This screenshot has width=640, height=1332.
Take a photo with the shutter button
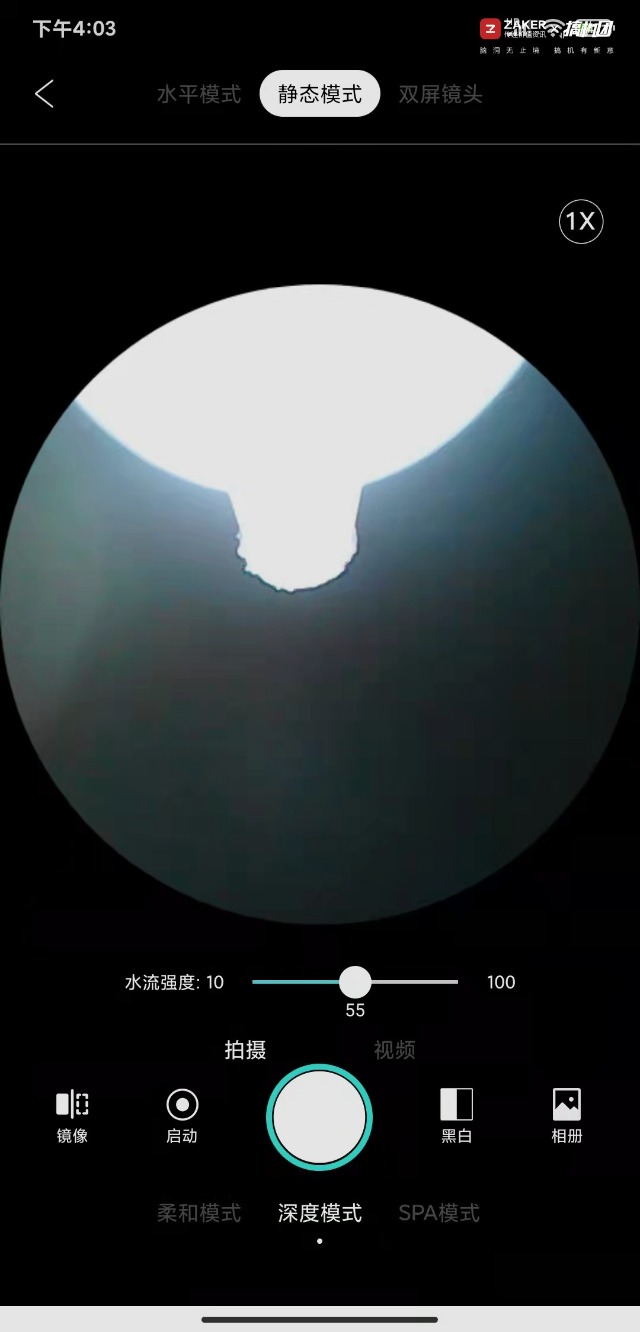click(319, 1116)
